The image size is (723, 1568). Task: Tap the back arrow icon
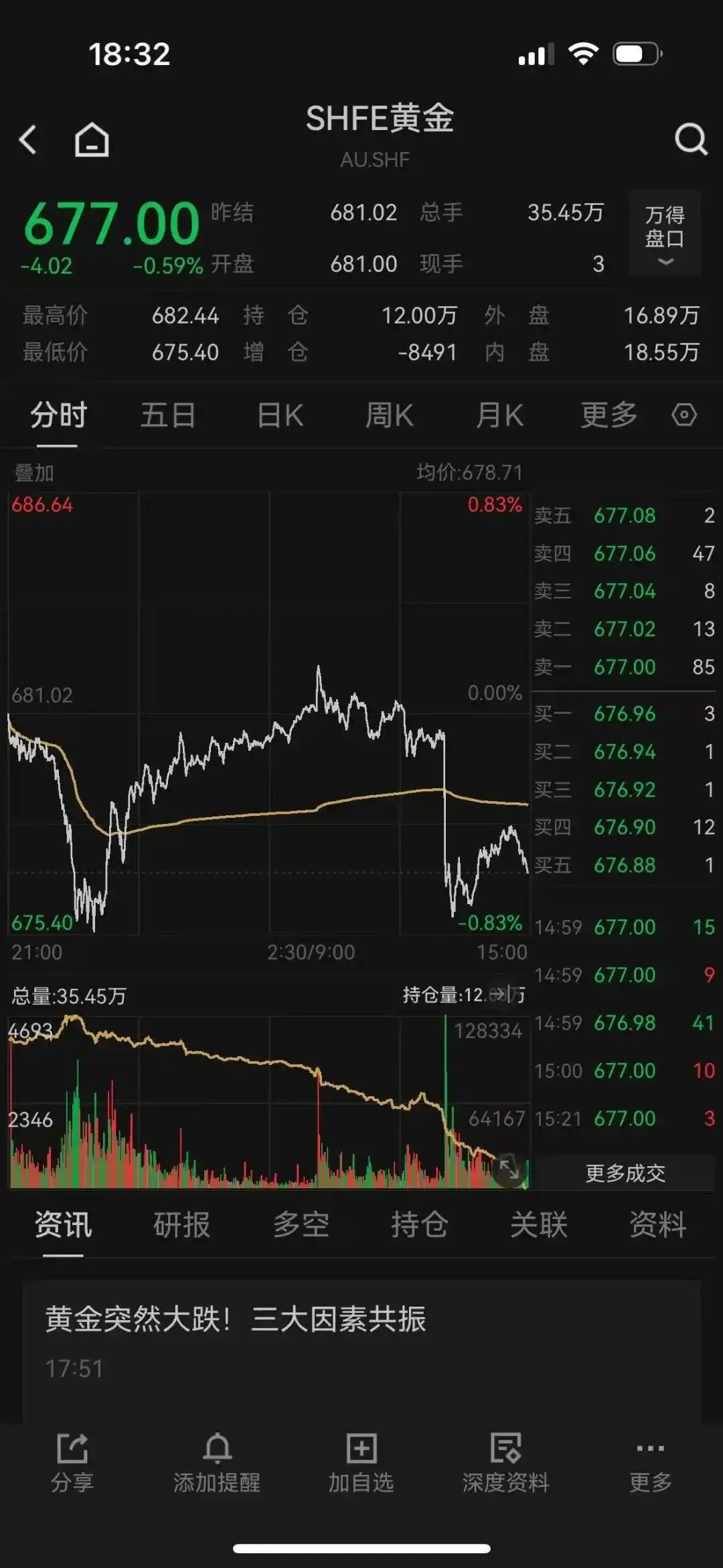27,139
